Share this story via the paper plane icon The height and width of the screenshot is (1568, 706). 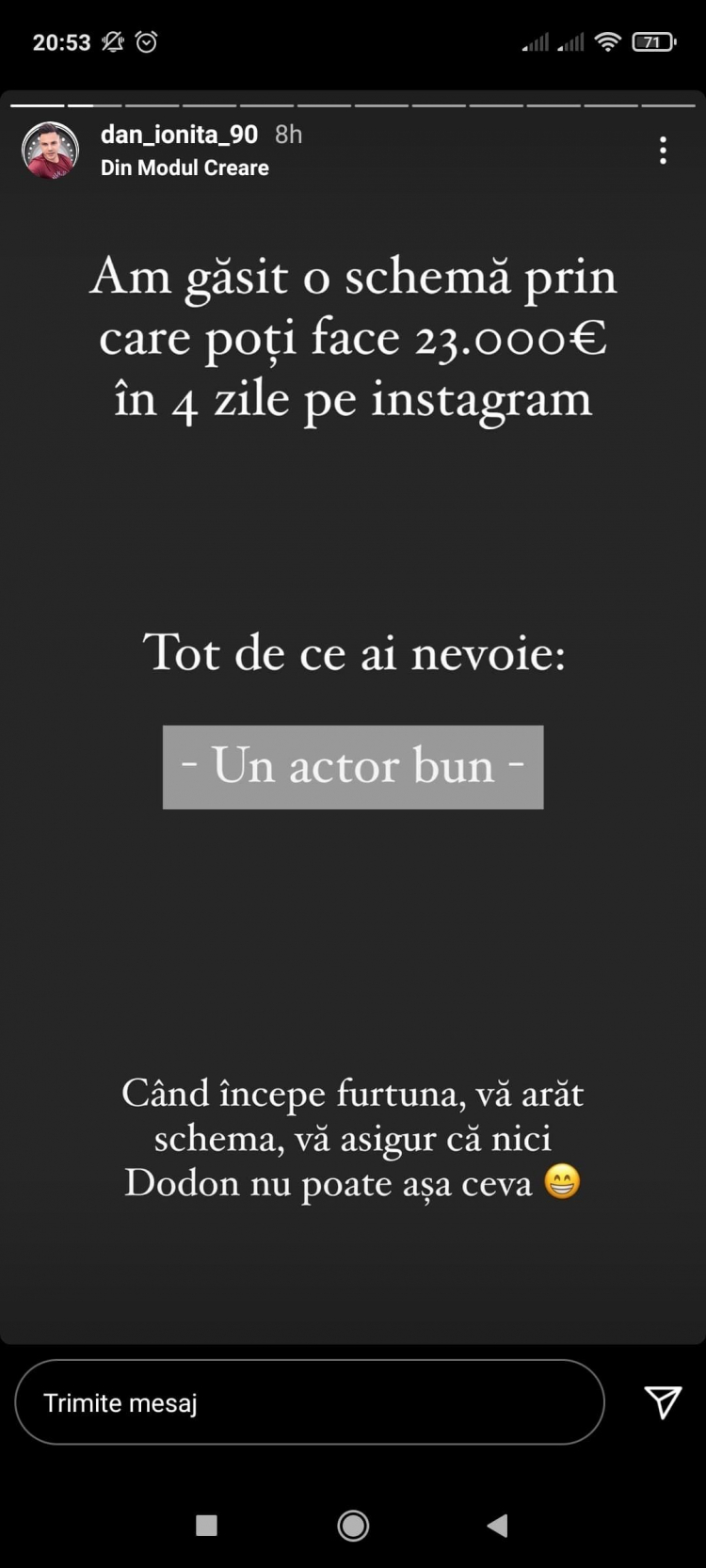(x=663, y=1402)
